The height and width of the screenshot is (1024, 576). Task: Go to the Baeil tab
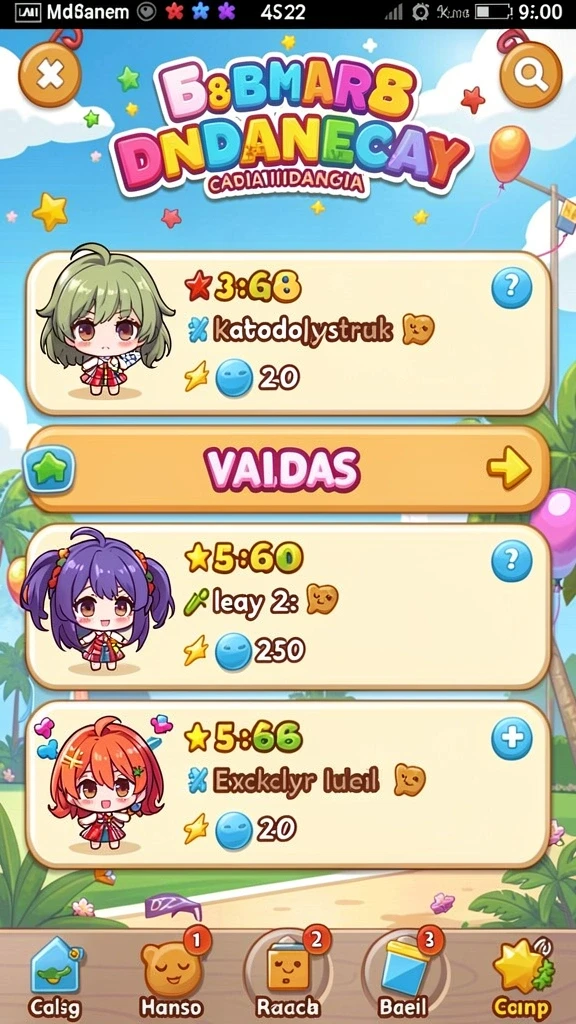(x=403, y=976)
